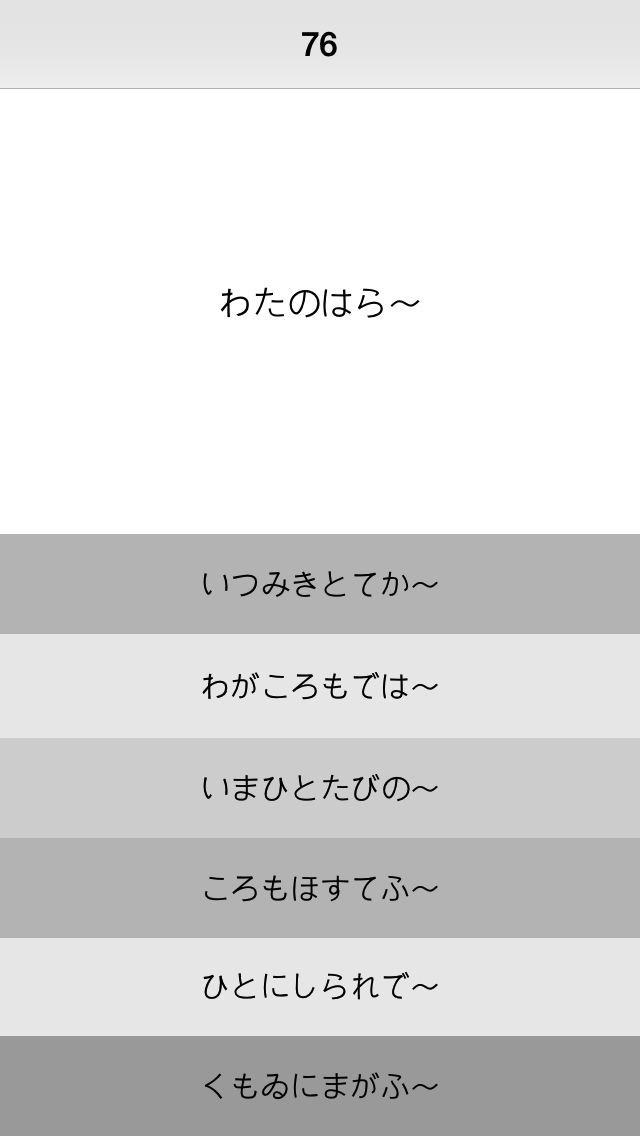Screen dimensions: 640x1136
Task: Choose the answer わがころもでは〜
Action: [320, 686]
